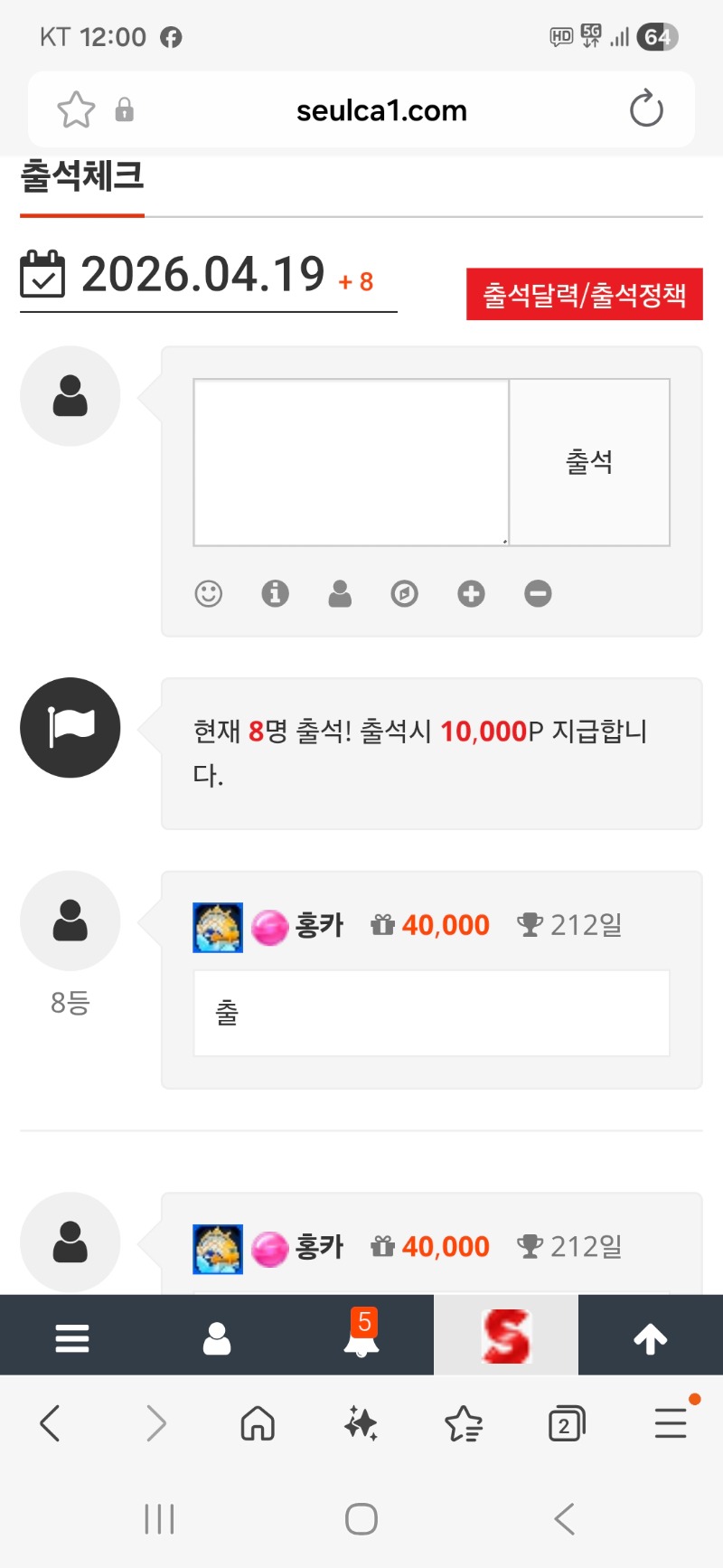Open 출석달력/출석정책 page
Viewport: 723px width, 1568px height.
[x=584, y=295]
